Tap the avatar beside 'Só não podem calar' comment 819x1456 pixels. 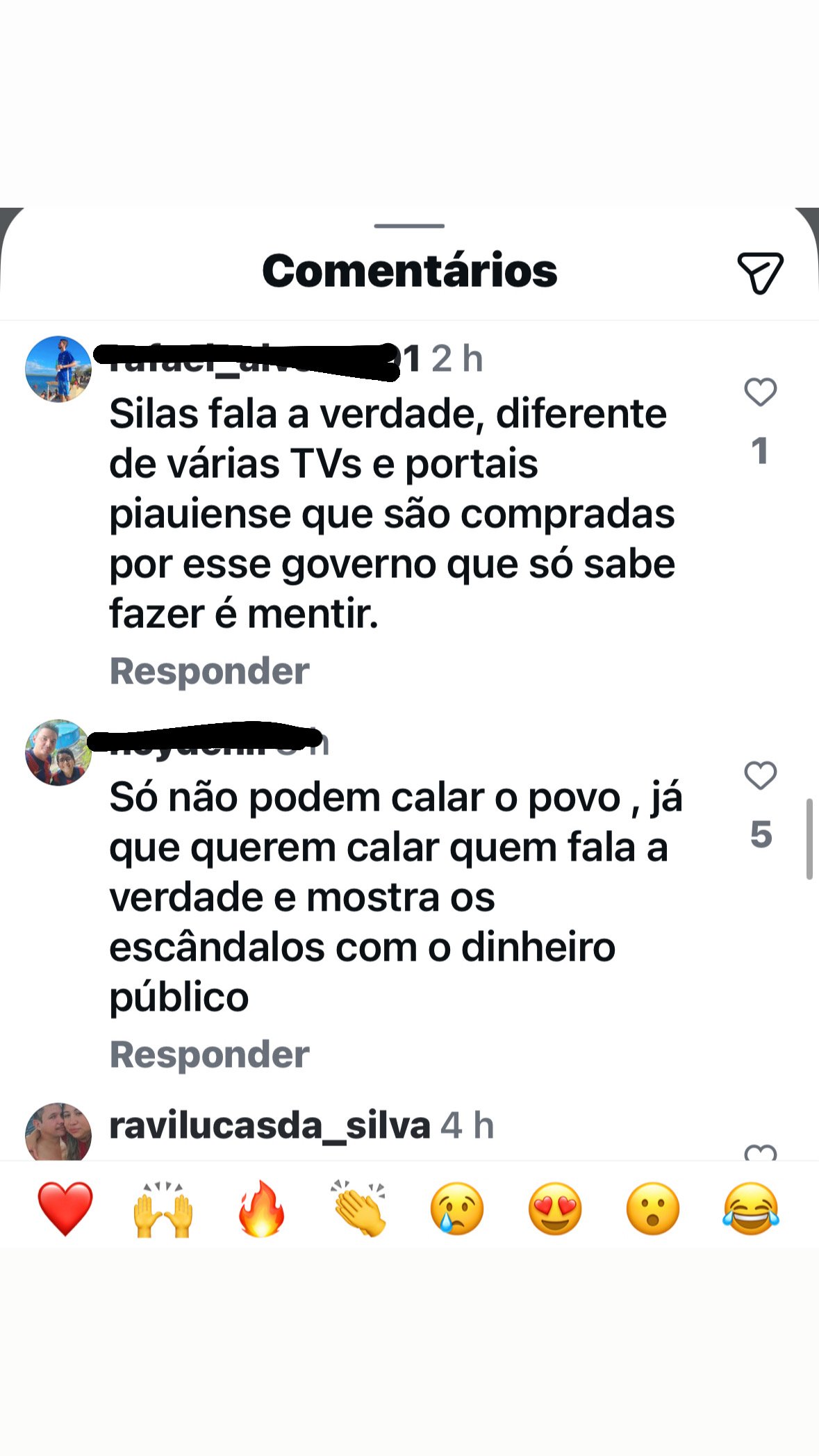tap(58, 752)
